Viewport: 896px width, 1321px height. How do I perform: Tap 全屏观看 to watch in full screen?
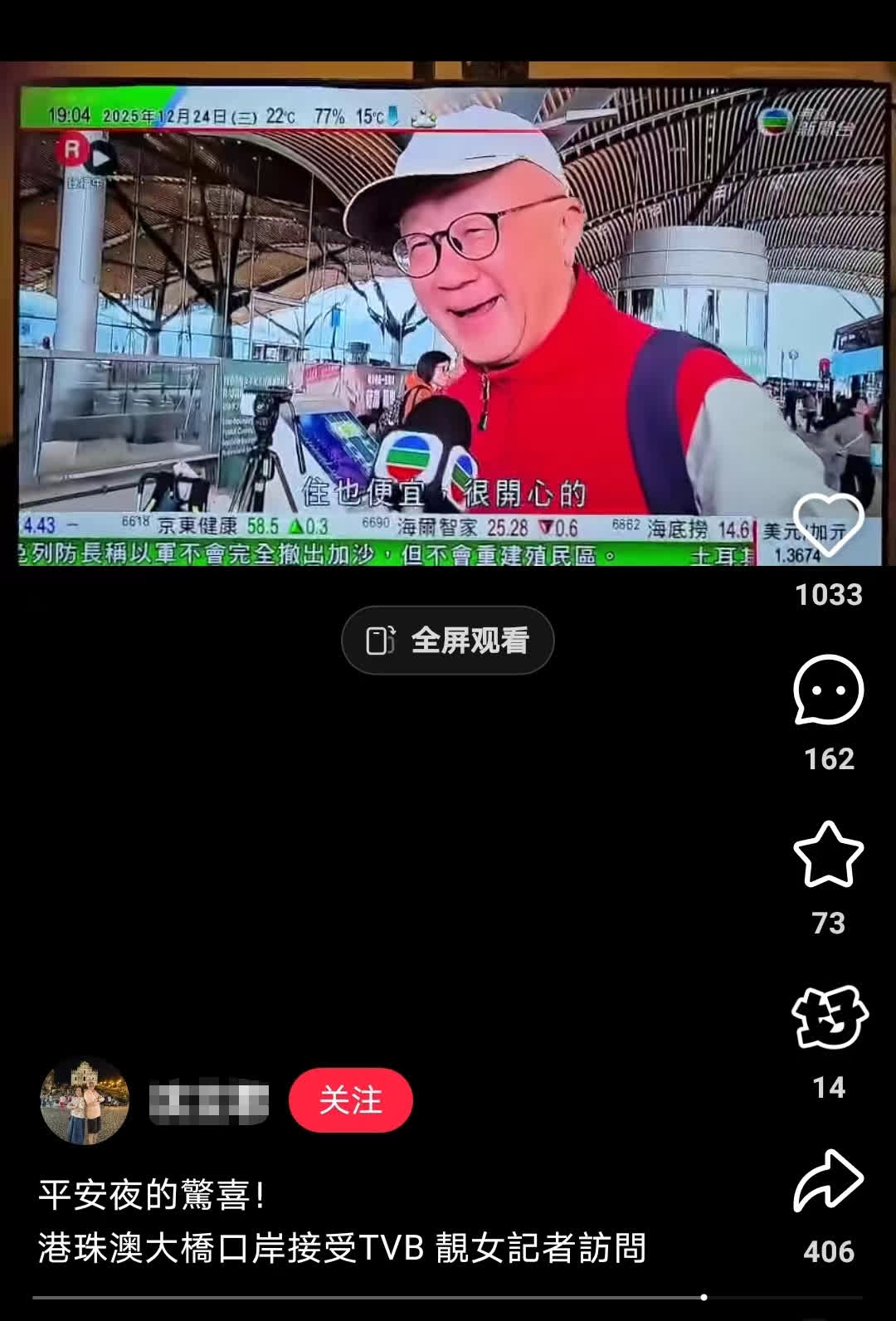coord(448,641)
